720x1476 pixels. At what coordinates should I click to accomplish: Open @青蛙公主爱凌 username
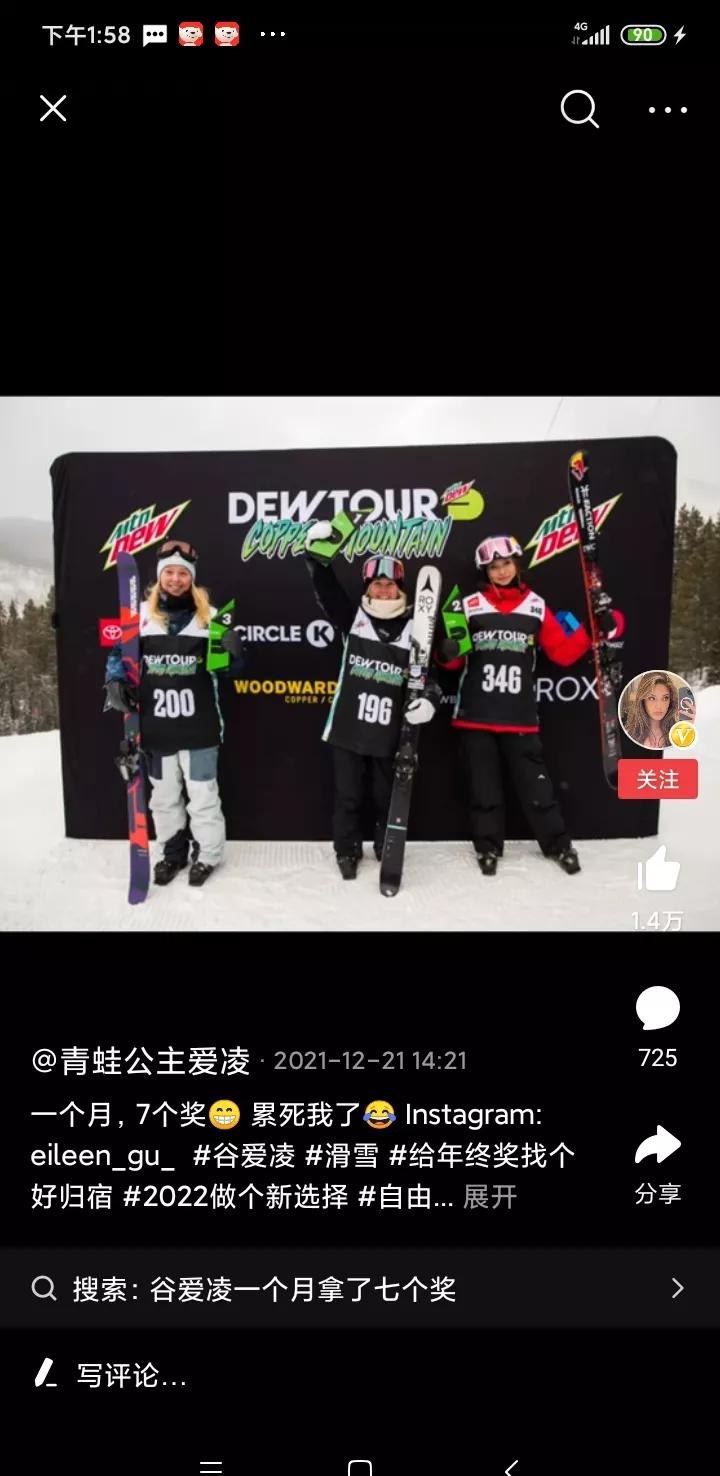140,1060
